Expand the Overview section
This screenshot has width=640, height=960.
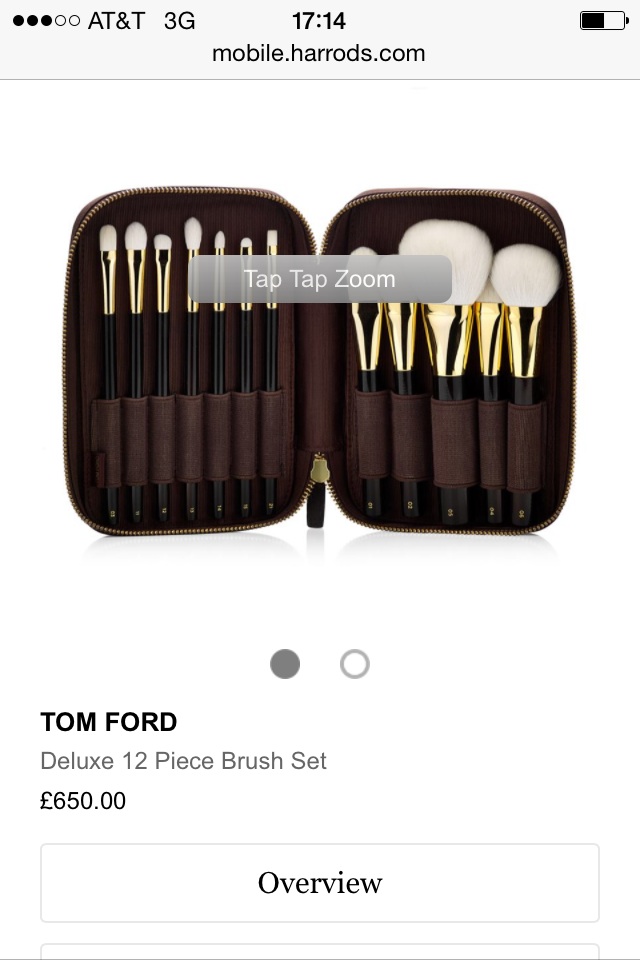click(320, 883)
